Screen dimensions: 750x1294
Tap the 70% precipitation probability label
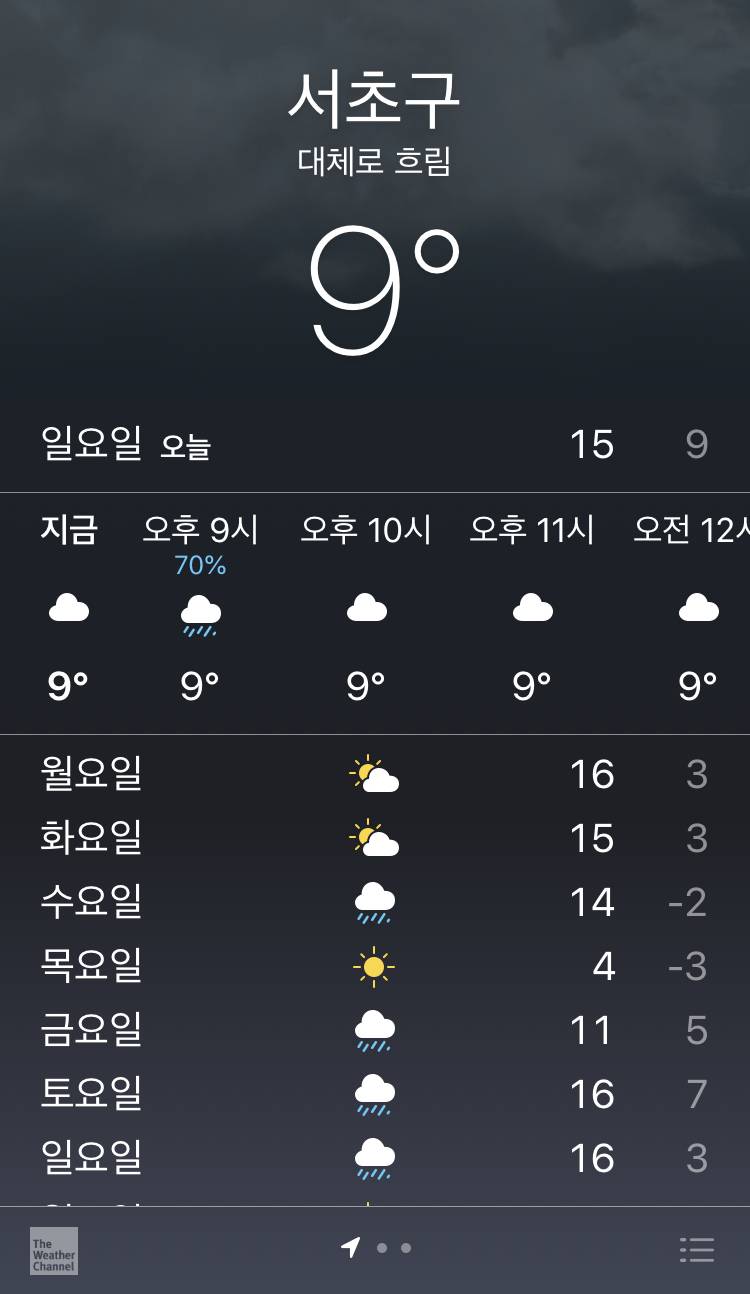click(200, 565)
